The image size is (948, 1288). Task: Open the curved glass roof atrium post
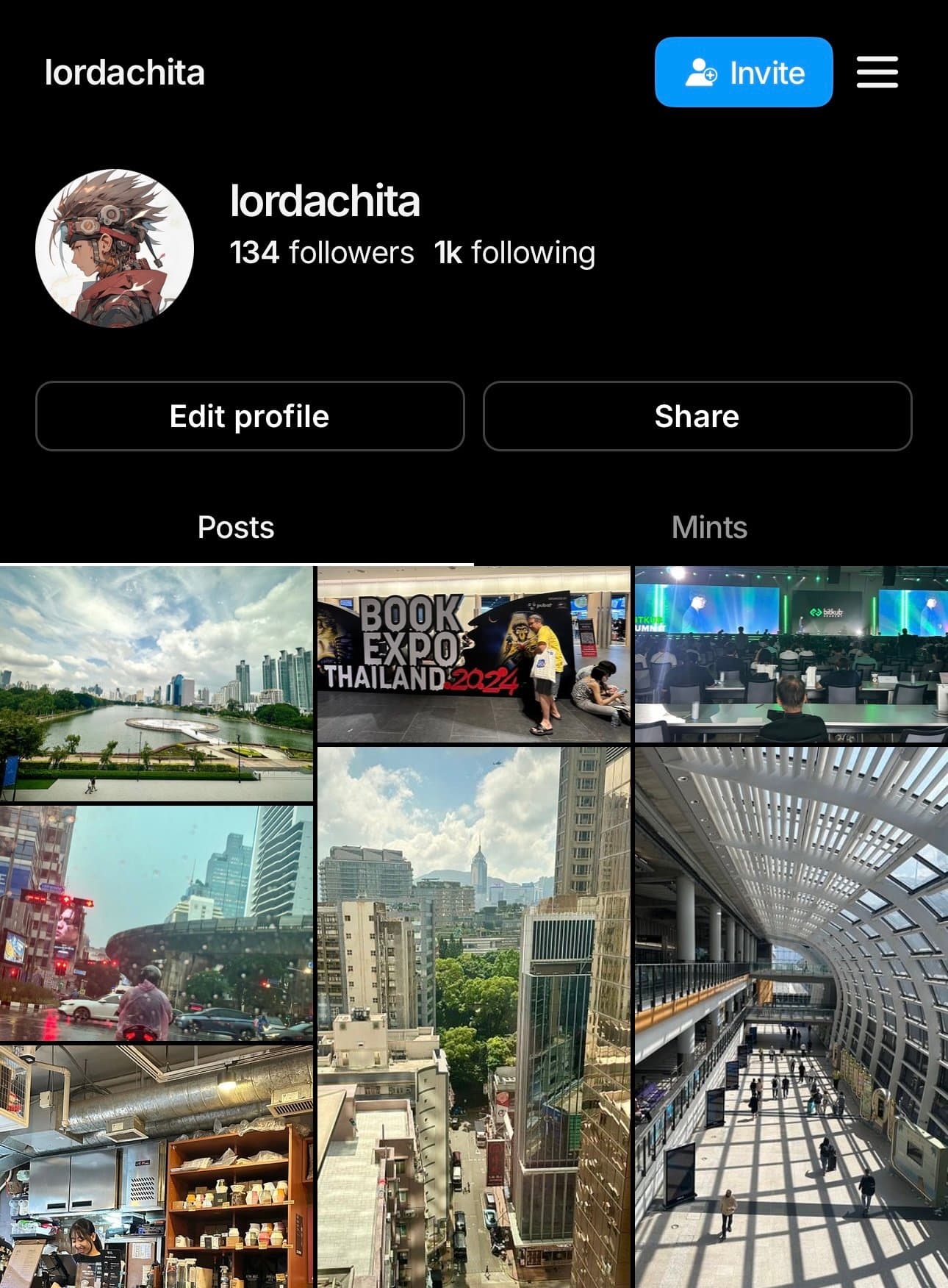point(791,1017)
